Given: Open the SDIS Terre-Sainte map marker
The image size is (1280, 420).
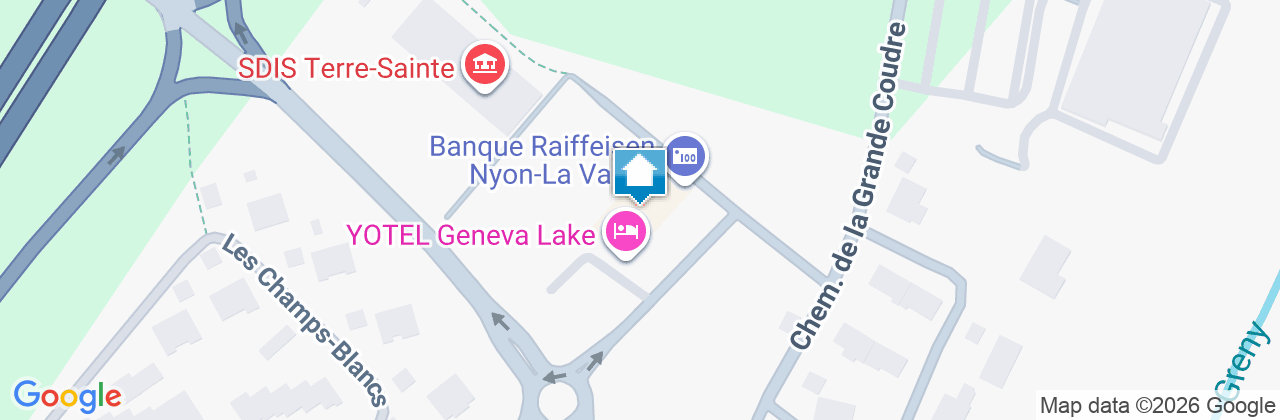Looking at the screenshot, I should tap(486, 67).
